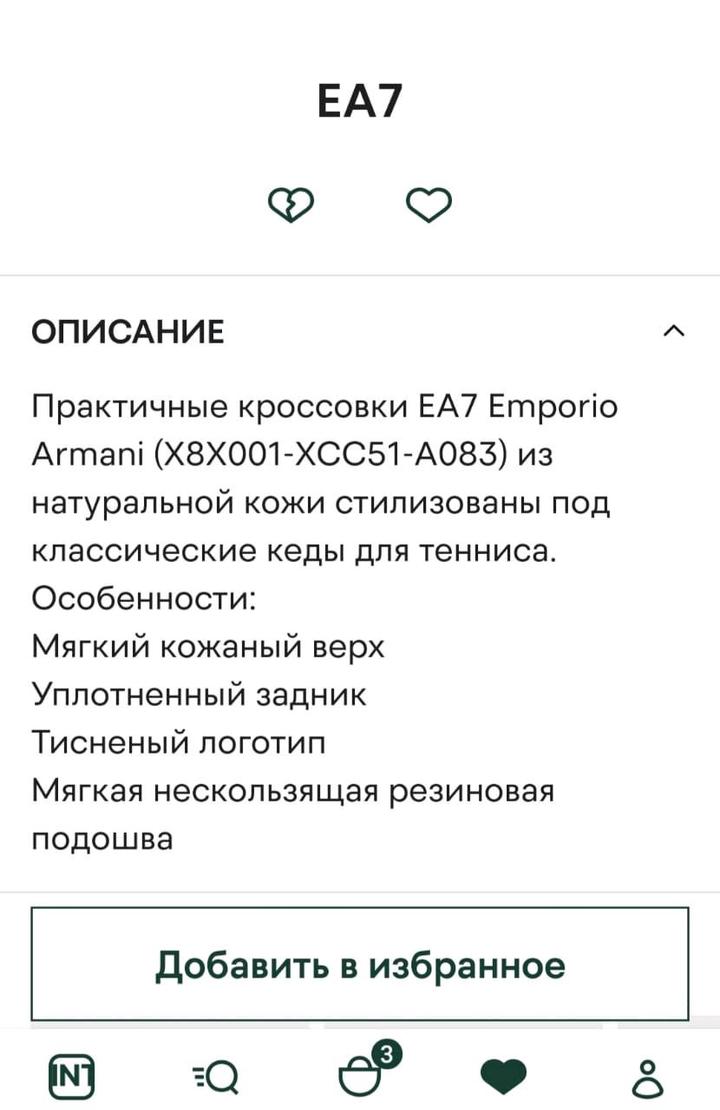Screen dimensions: 720x1110
Task: Like the EA7 product with heart
Action: (429, 205)
